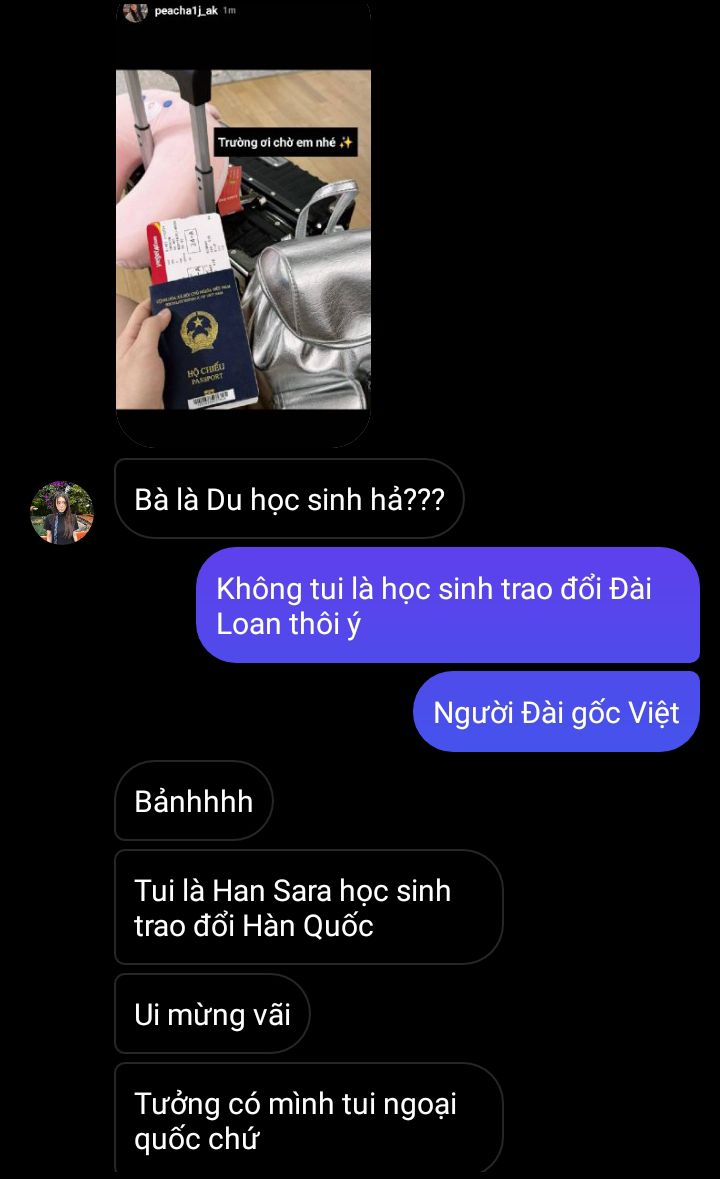Open the replied story from peacha1j_ak
Viewport: 720px width, 1179px height.
[243, 240]
